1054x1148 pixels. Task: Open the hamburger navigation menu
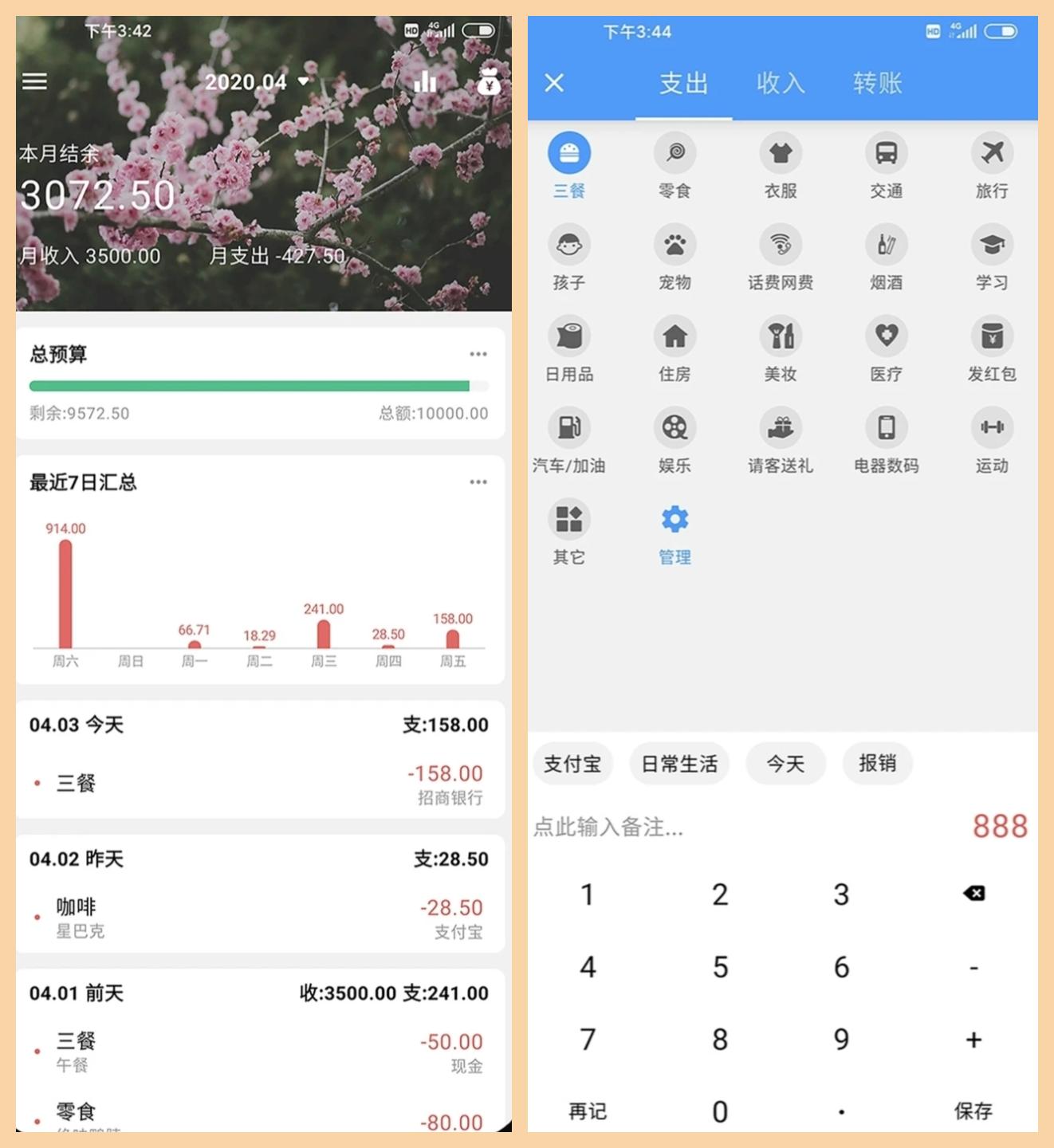click(x=35, y=81)
